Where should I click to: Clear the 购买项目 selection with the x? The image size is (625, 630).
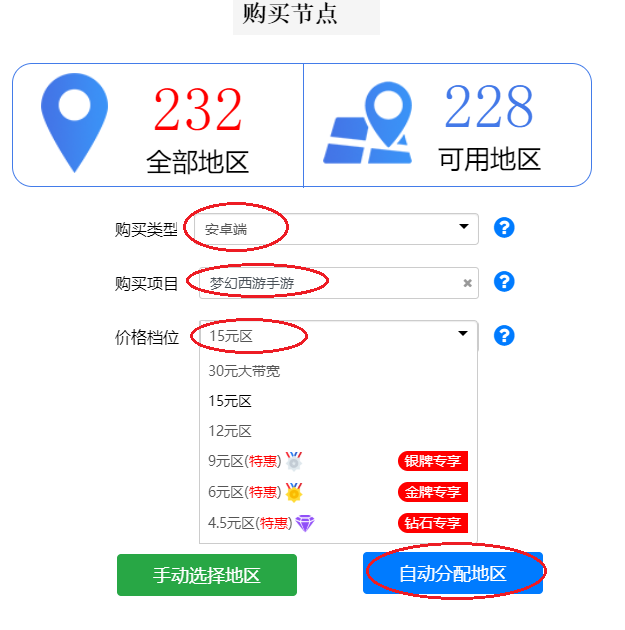point(467,284)
